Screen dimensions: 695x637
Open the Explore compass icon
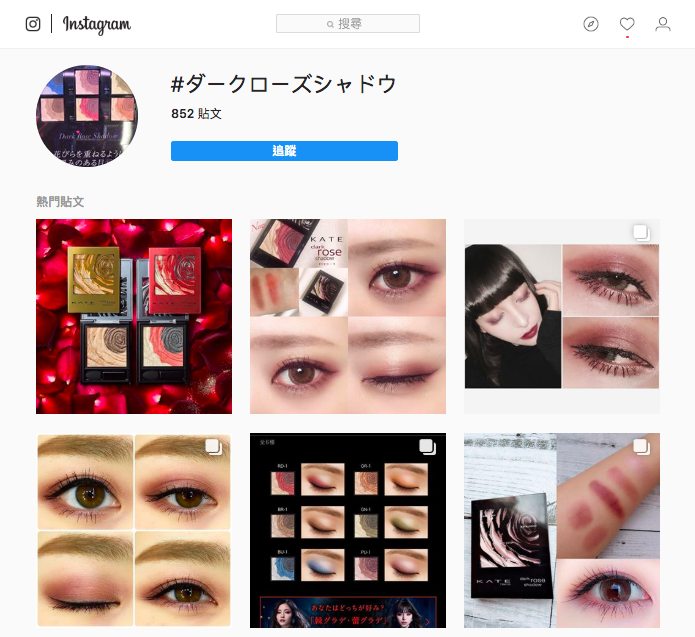tap(591, 24)
